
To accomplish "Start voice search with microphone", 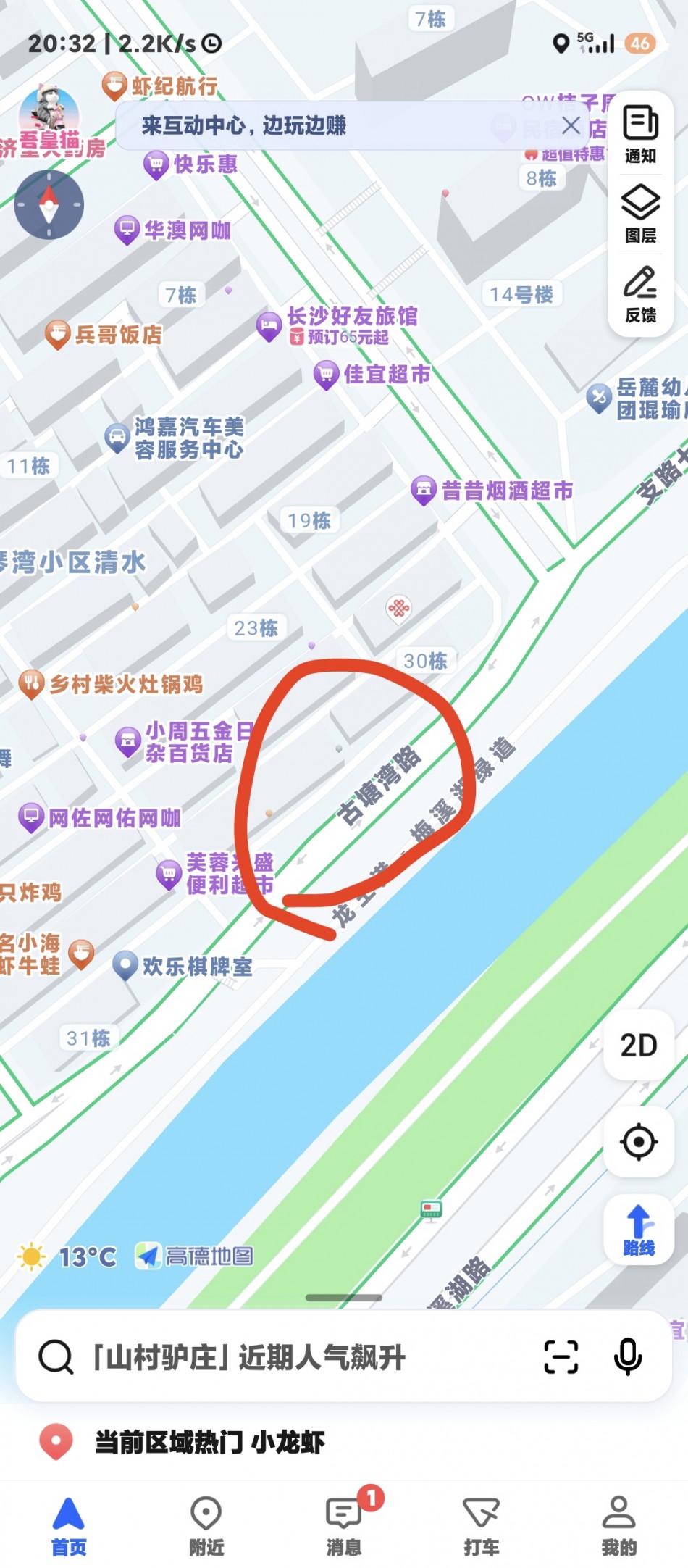I will pyautogui.click(x=627, y=1357).
